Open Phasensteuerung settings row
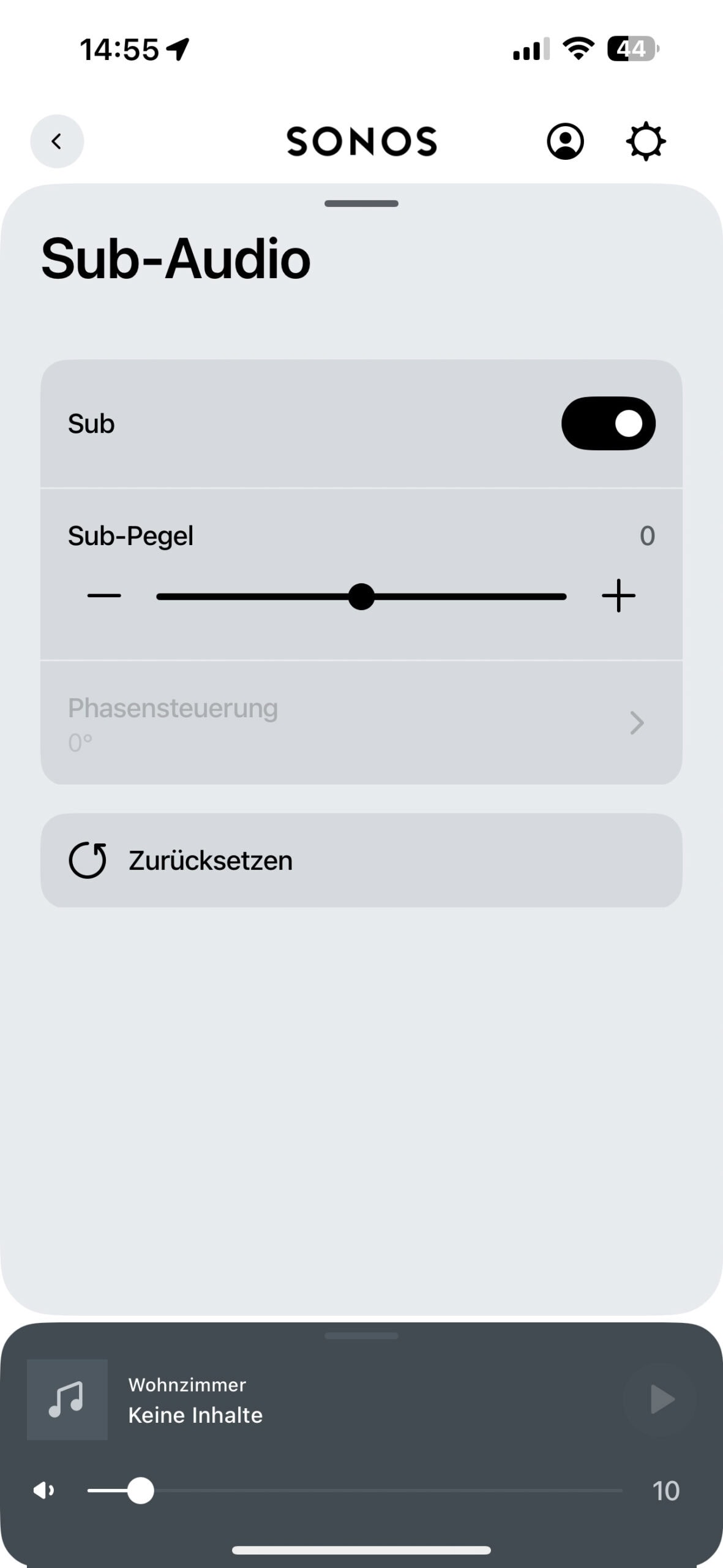 coord(361,723)
